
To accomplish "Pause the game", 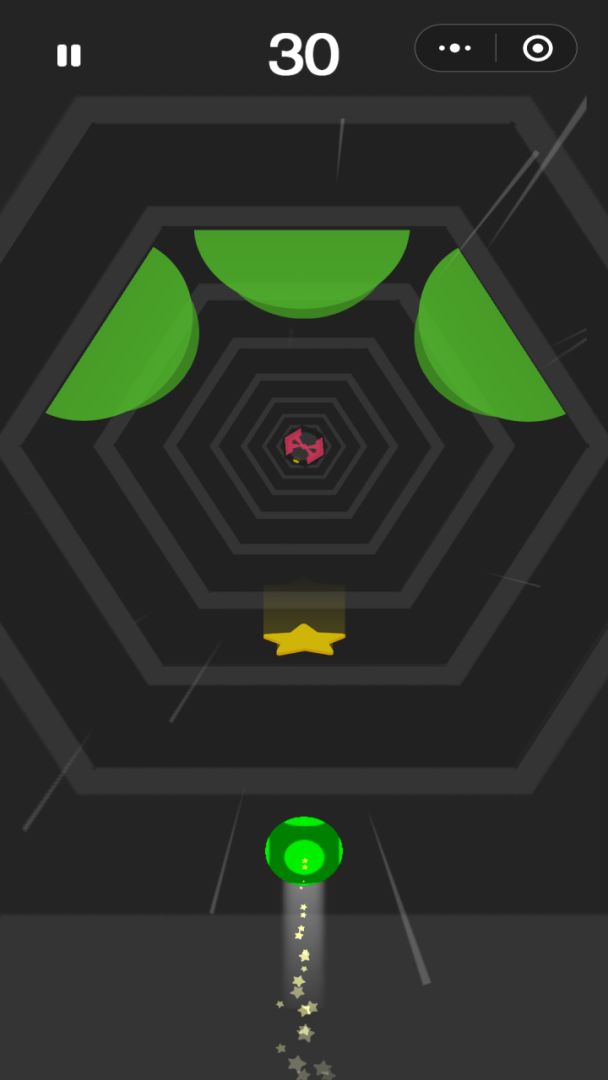I will [x=69, y=55].
